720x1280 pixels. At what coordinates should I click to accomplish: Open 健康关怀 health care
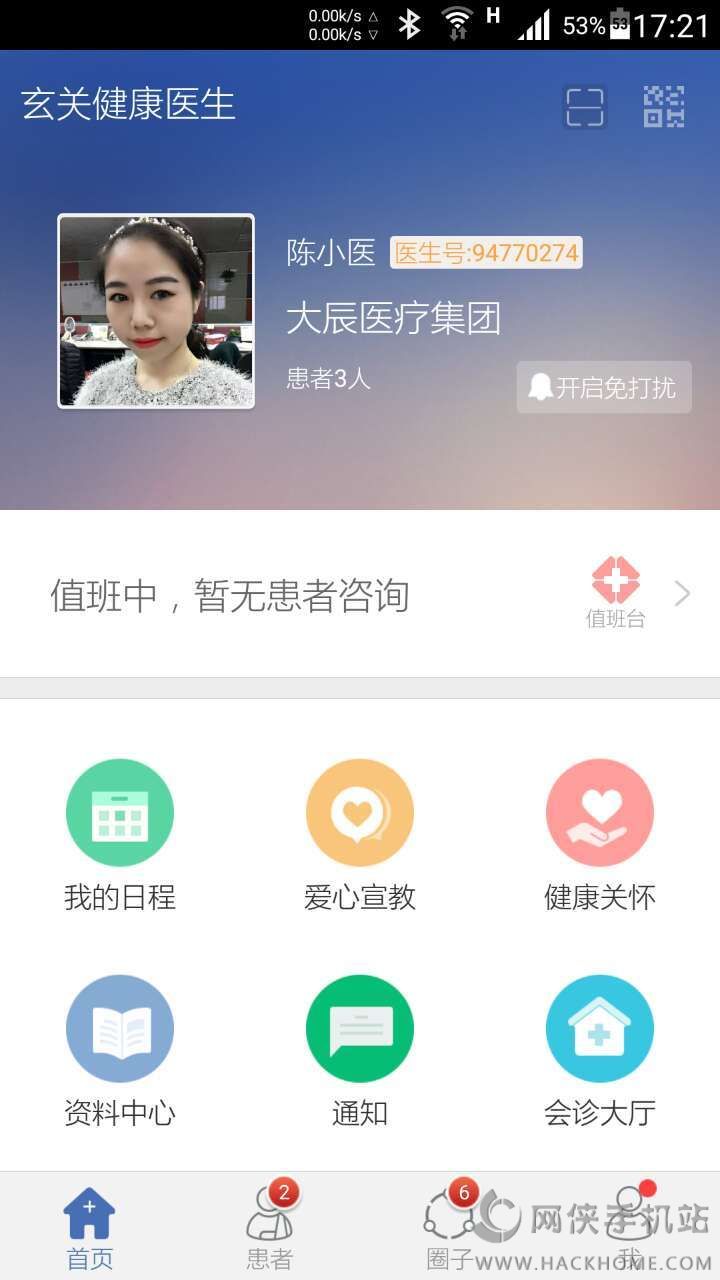[600, 835]
